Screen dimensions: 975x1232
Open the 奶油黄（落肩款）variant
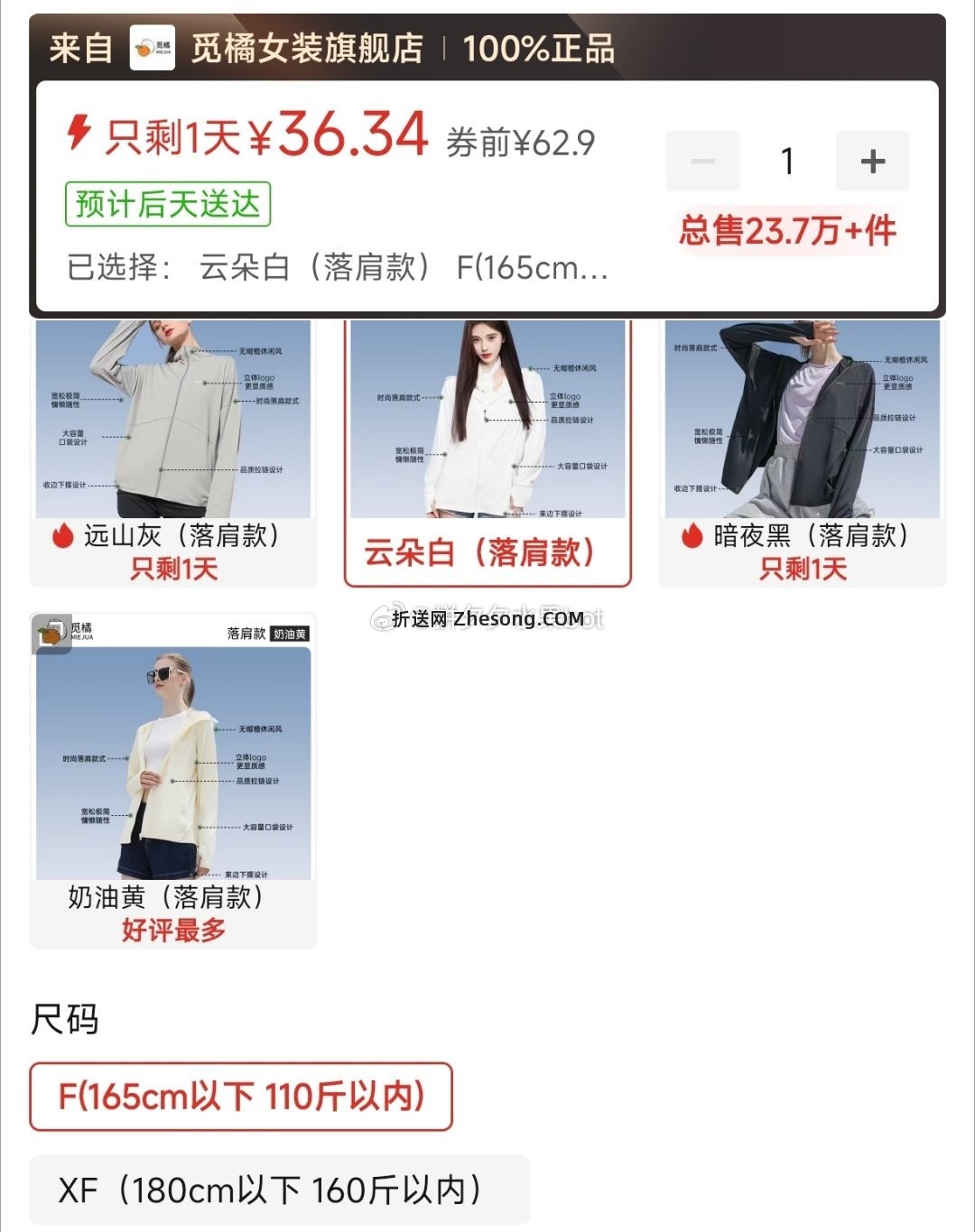171,776
